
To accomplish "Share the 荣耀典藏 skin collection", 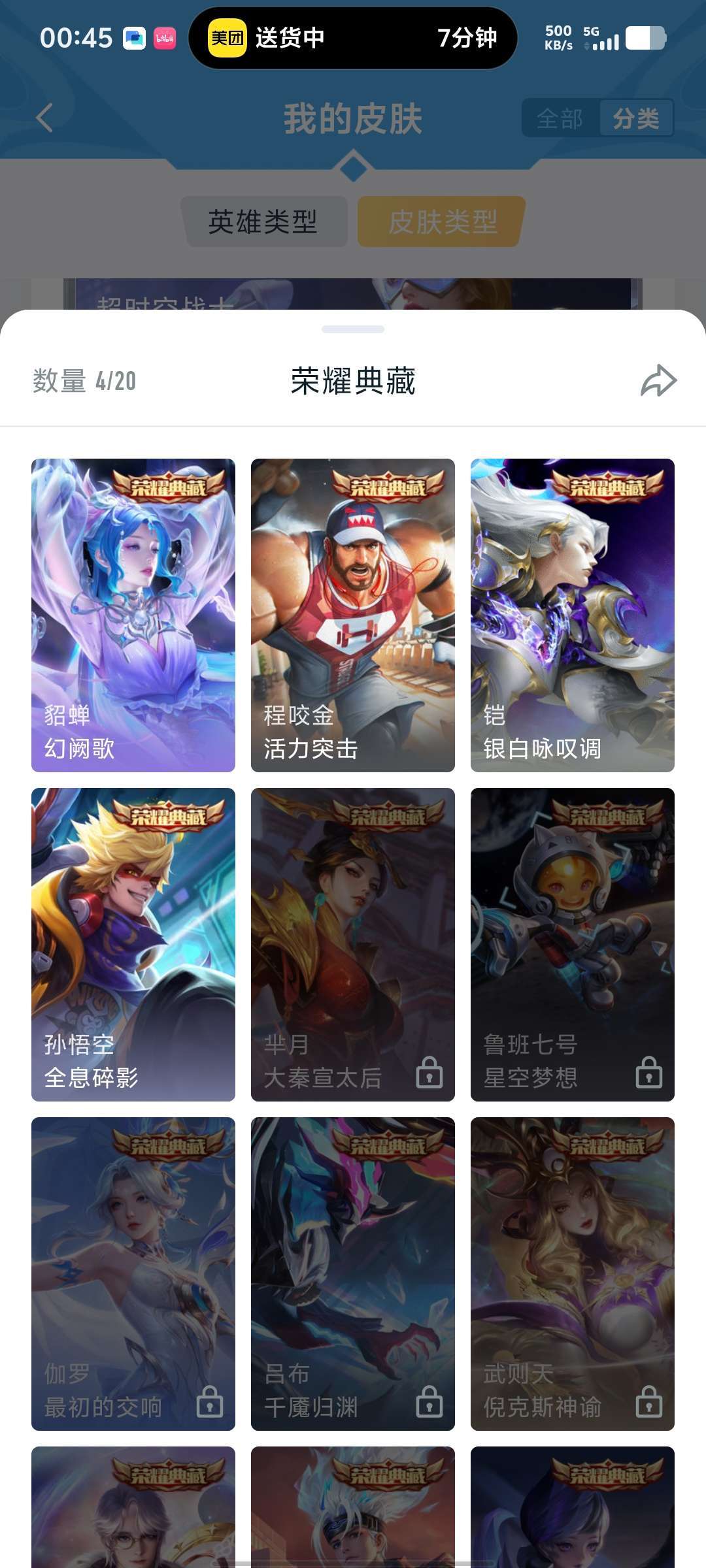I will pos(658,381).
